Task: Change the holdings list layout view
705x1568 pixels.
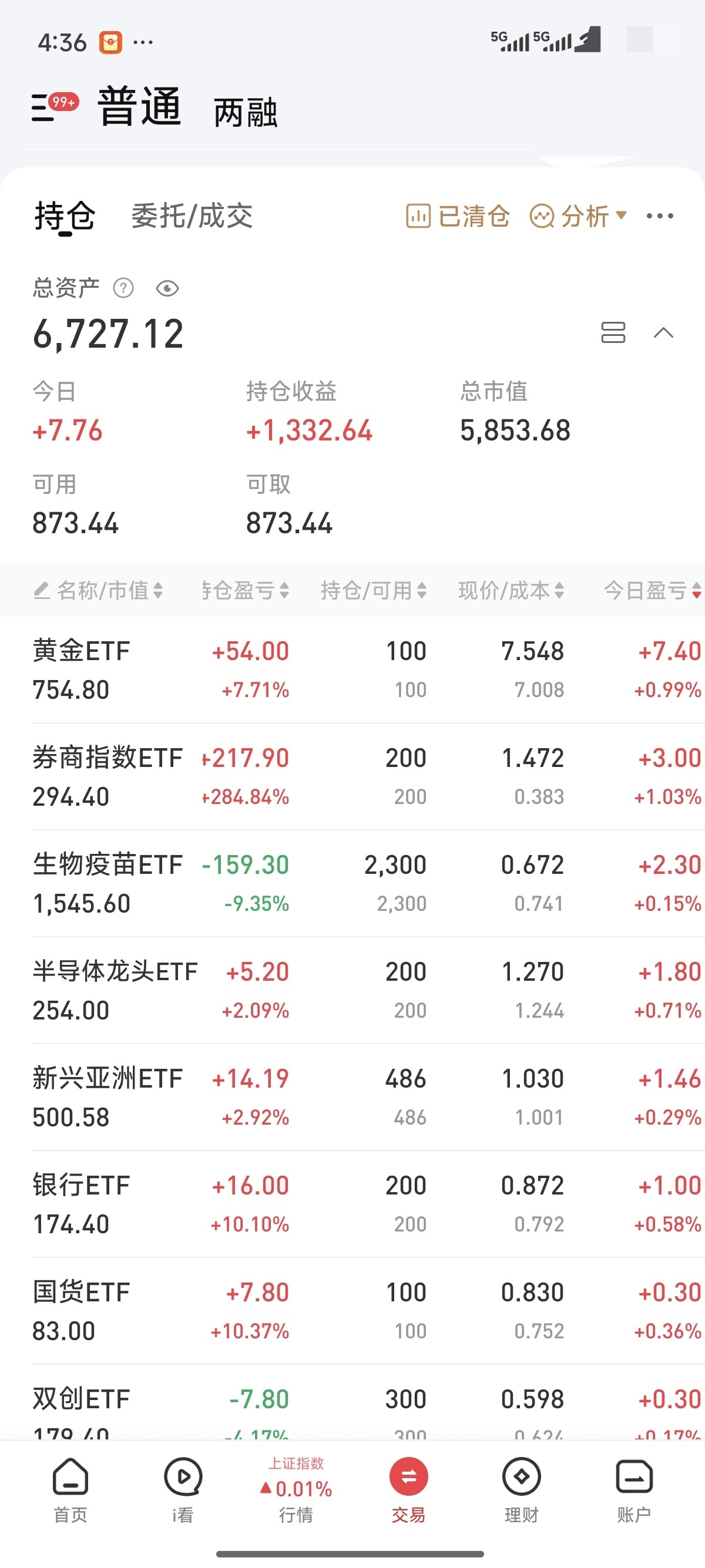Action: (613, 332)
